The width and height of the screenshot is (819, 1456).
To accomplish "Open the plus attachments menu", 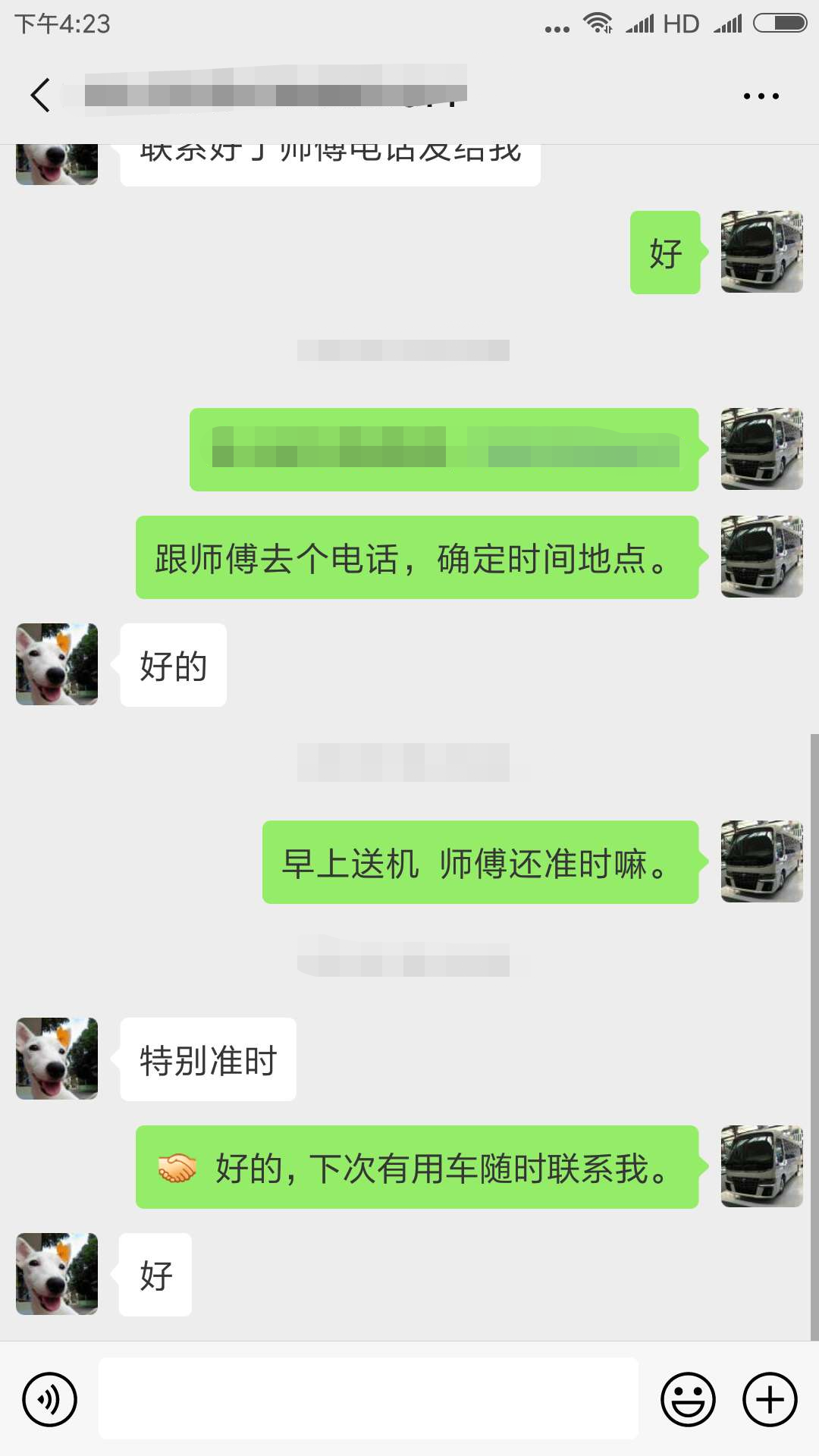I will pyautogui.click(x=770, y=1399).
